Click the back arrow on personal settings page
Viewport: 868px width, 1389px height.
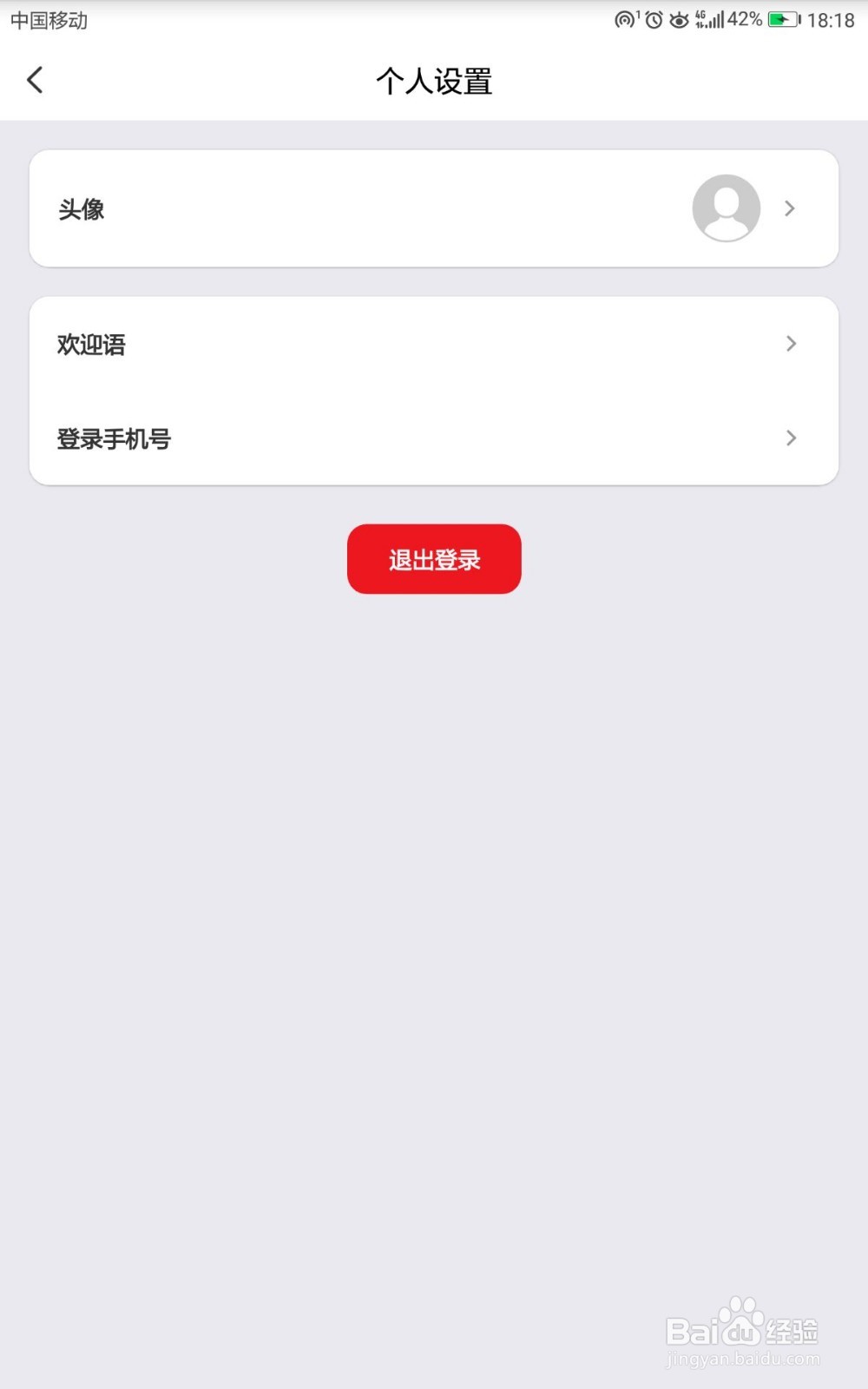tap(35, 79)
